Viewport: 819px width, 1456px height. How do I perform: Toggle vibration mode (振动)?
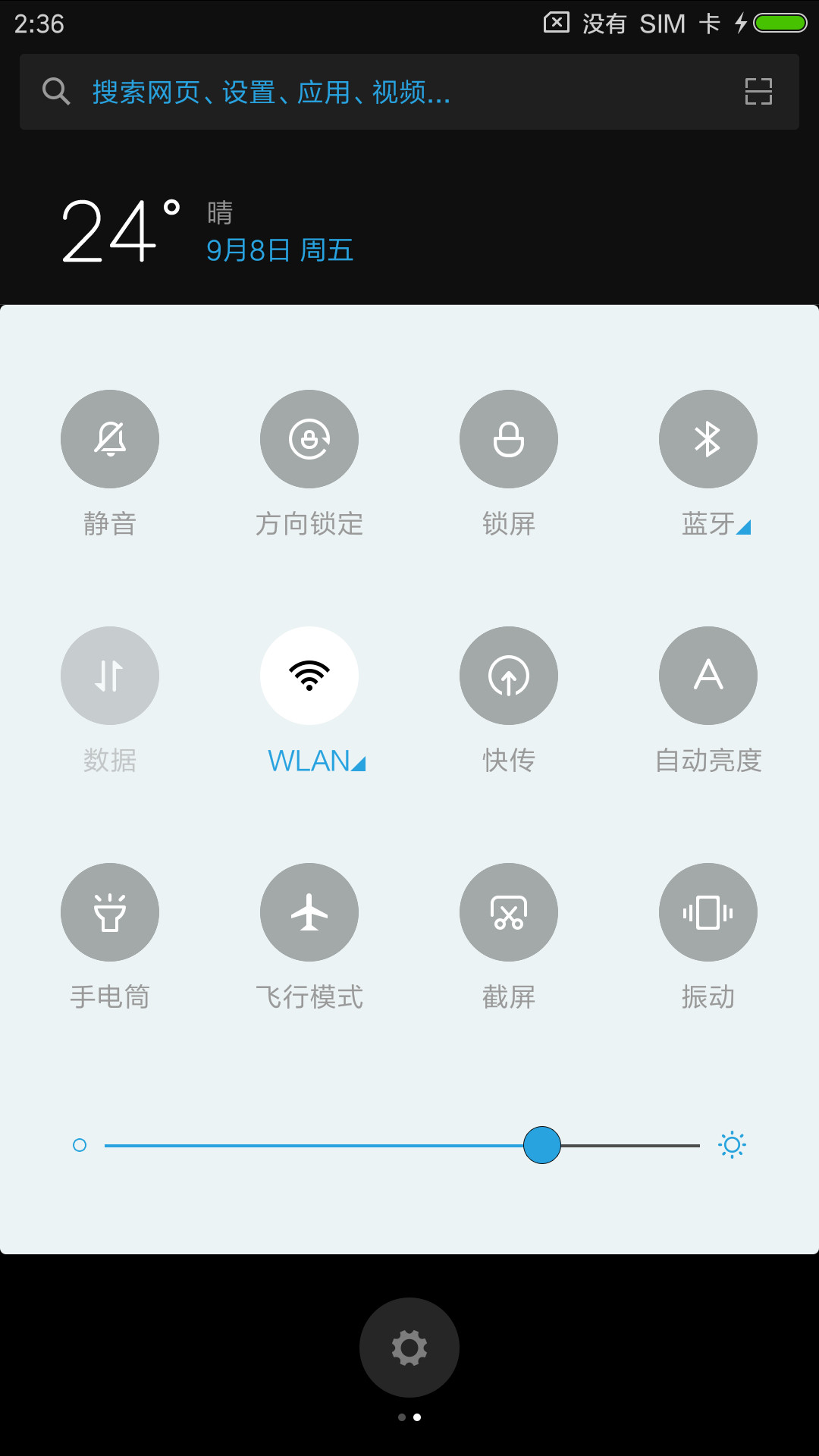[x=708, y=912]
